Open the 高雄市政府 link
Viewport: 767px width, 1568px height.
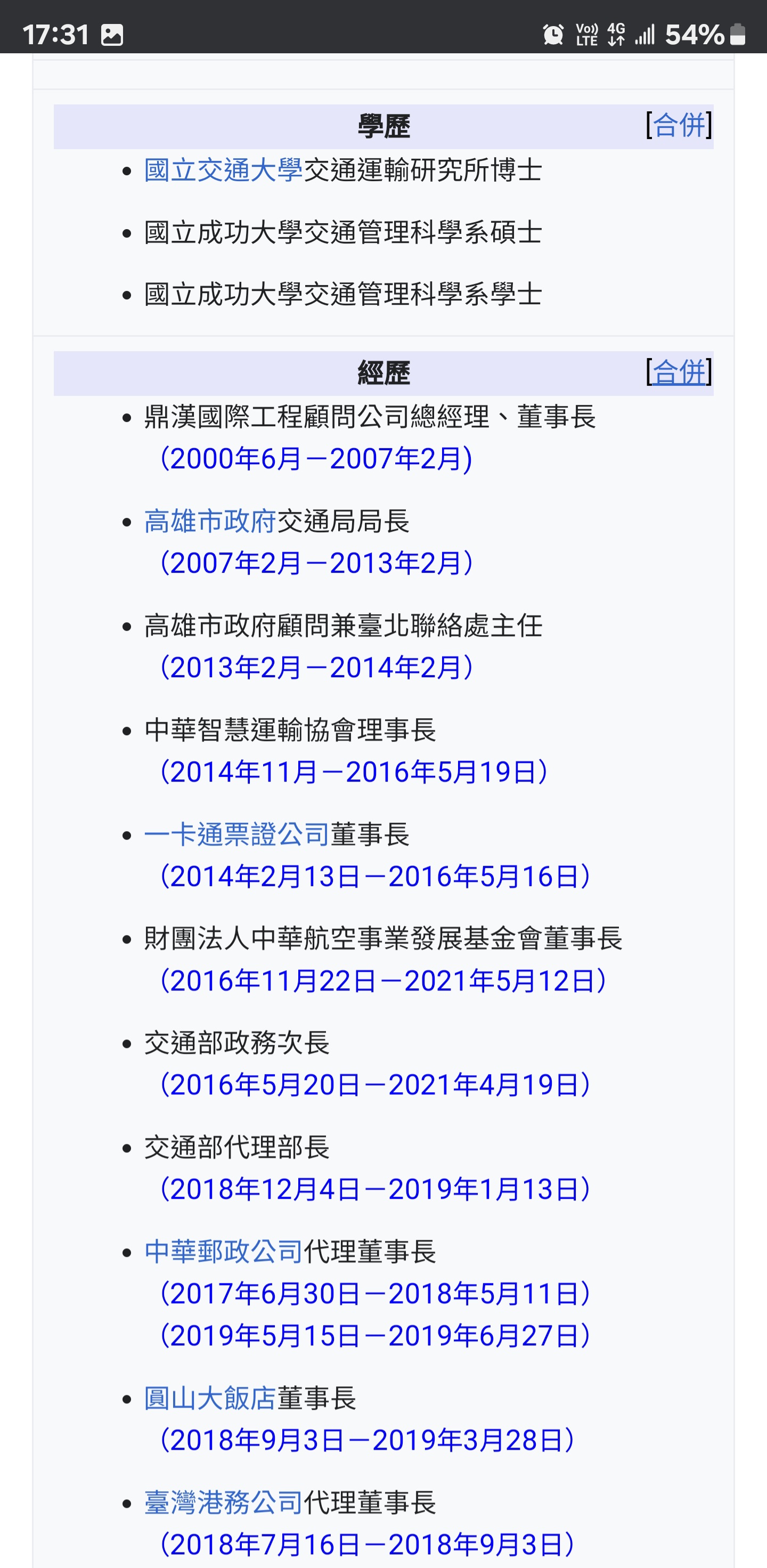210,522
